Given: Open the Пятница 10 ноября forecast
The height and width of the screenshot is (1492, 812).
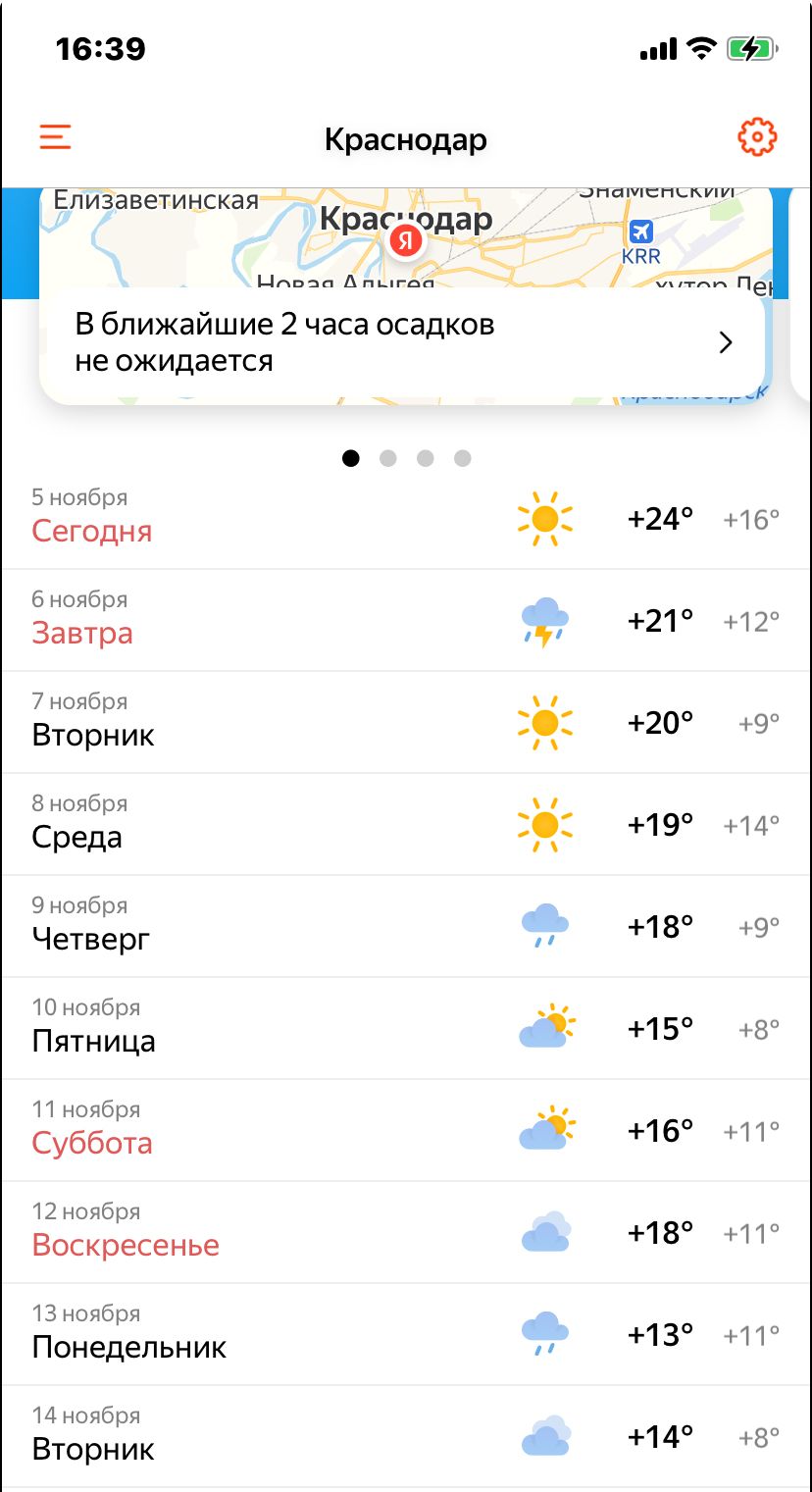Looking at the screenshot, I should (406, 1028).
